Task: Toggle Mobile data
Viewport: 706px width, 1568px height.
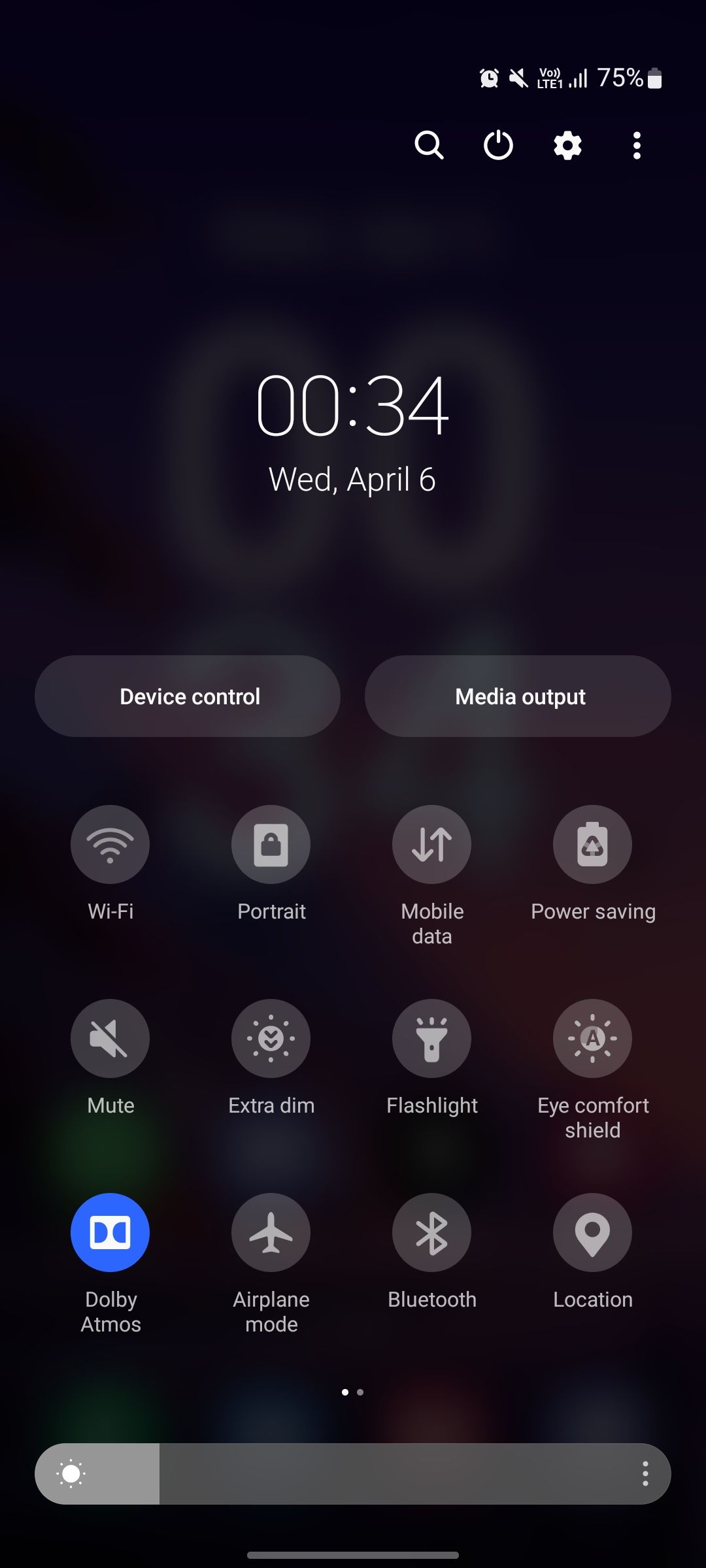Action: click(432, 844)
